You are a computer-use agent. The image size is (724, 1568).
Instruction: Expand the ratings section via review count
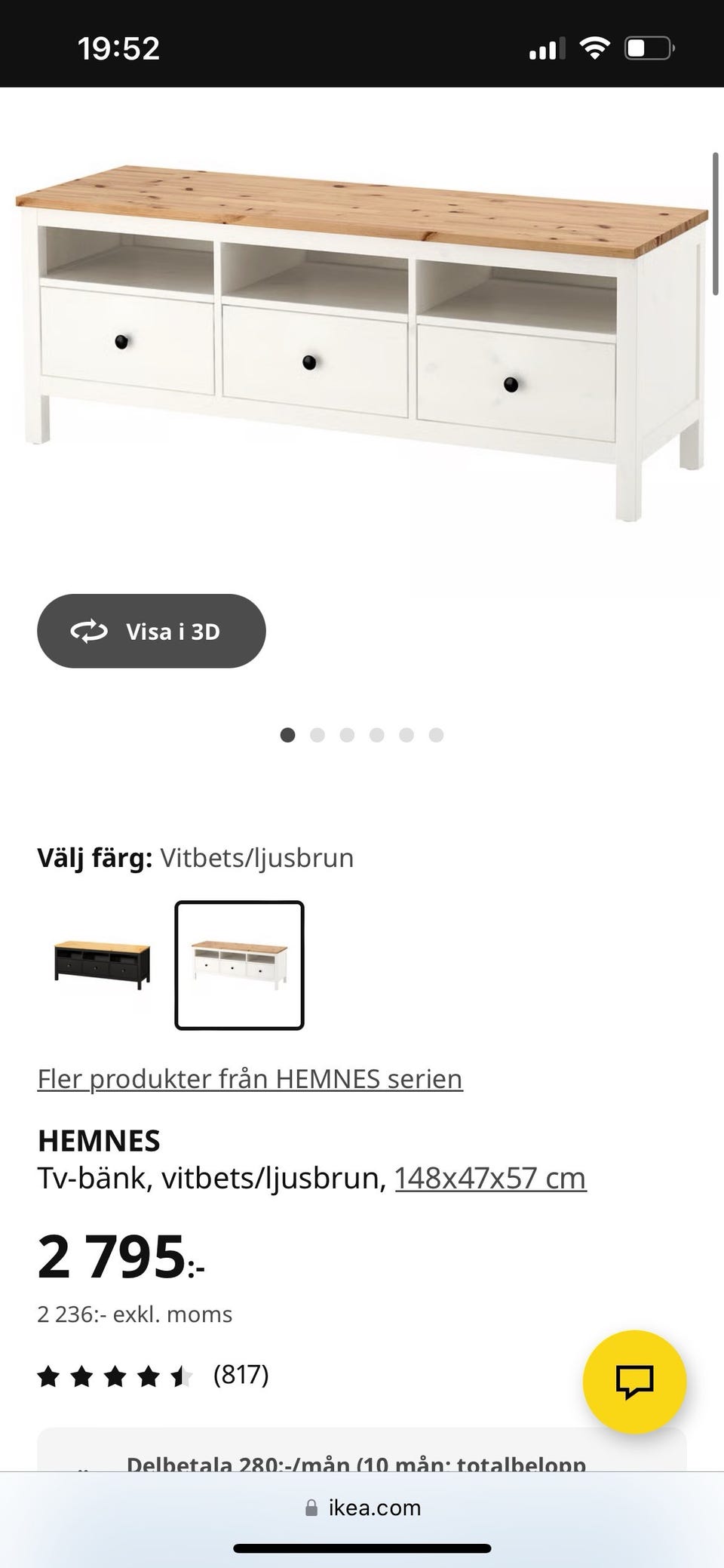point(240,1375)
